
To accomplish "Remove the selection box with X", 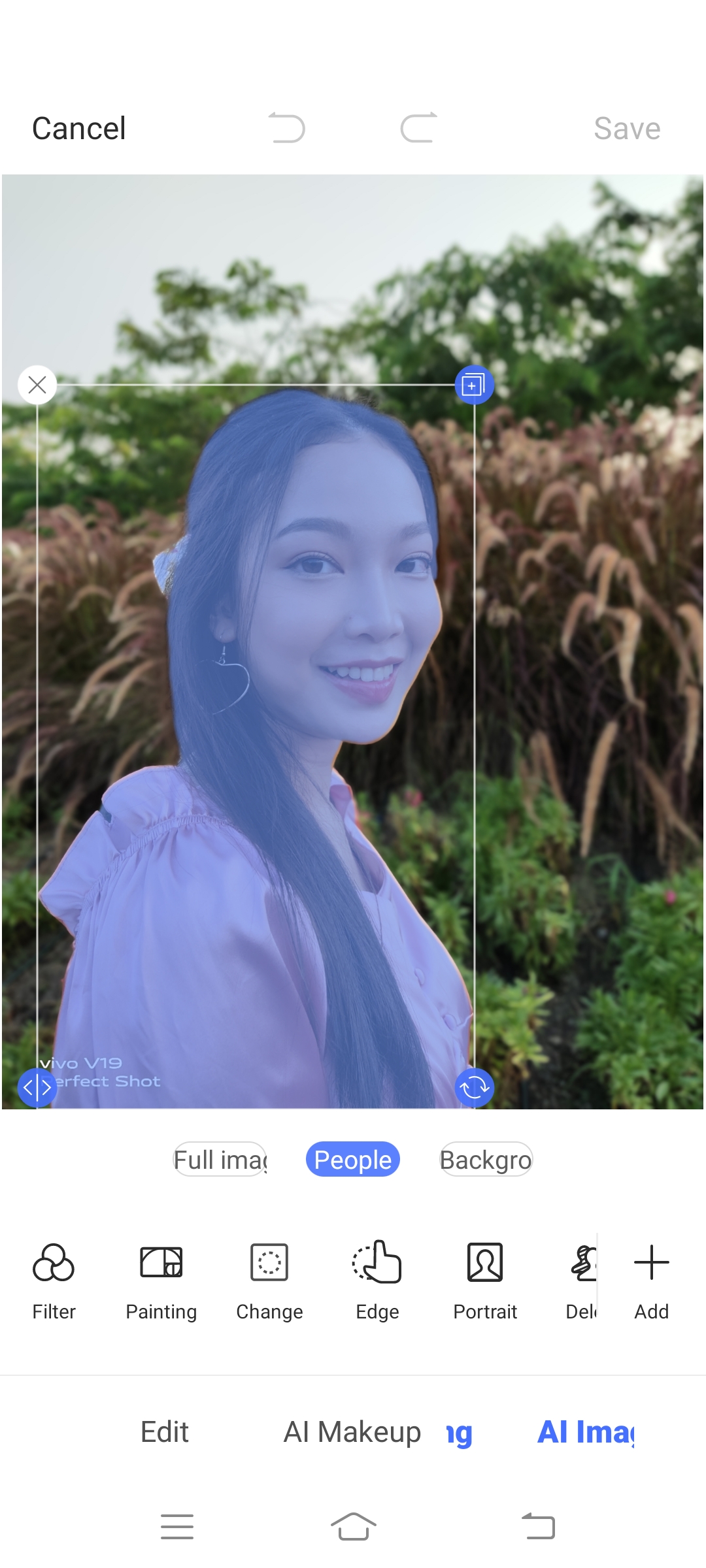I will click(x=37, y=385).
